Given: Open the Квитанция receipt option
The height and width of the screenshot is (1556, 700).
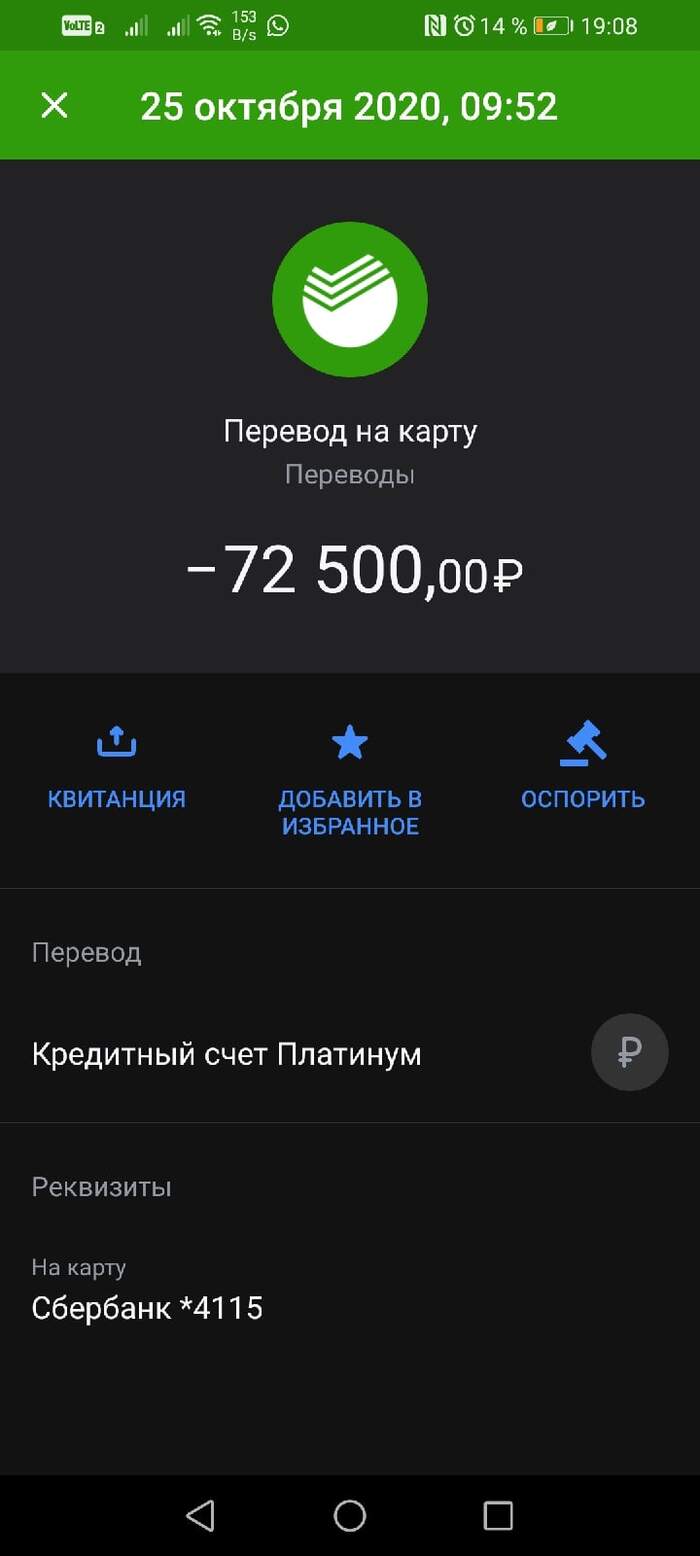Looking at the screenshot, I should [x=116, y=768].
